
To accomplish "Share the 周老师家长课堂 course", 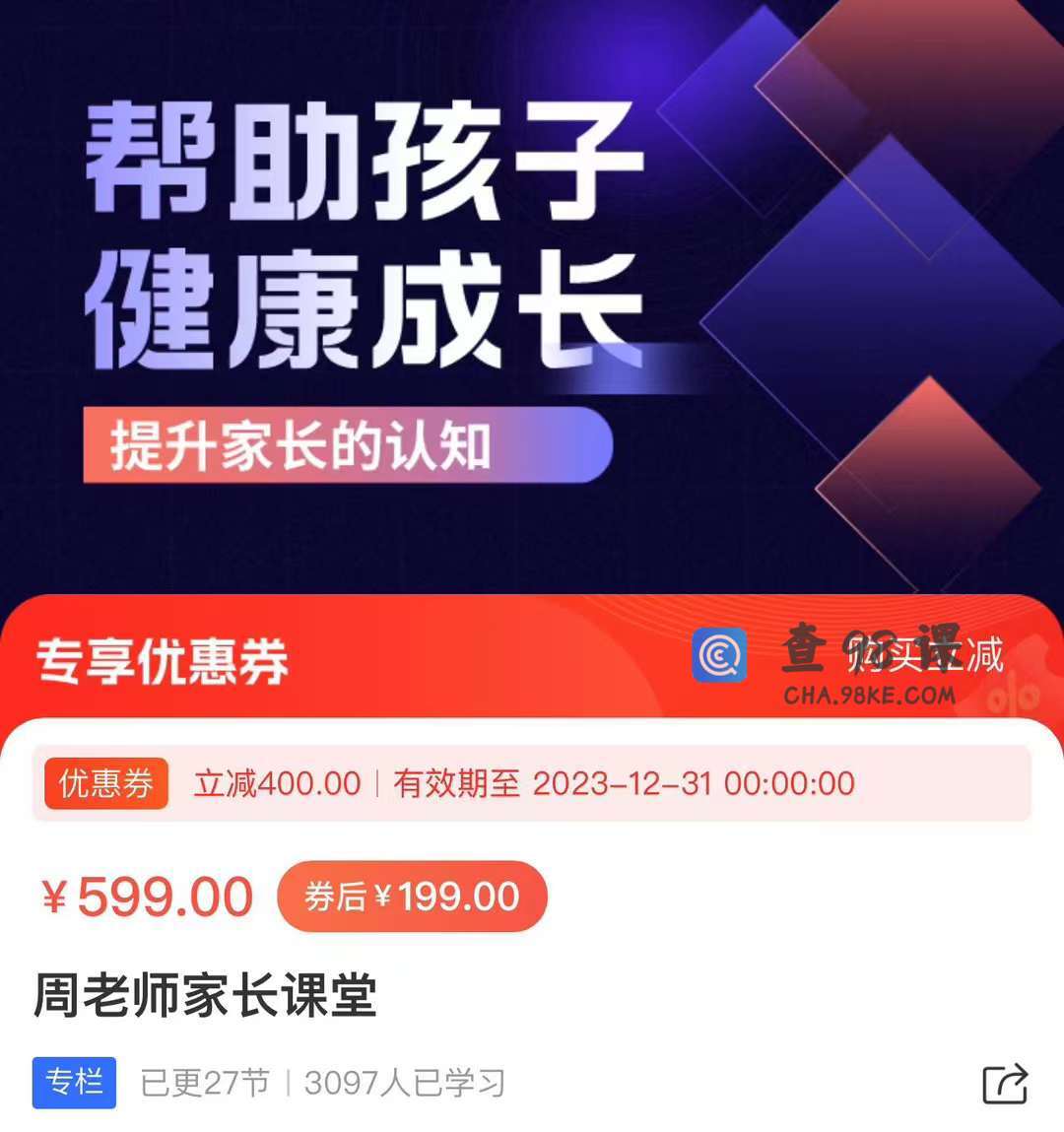I will tap(1005, 1083).
